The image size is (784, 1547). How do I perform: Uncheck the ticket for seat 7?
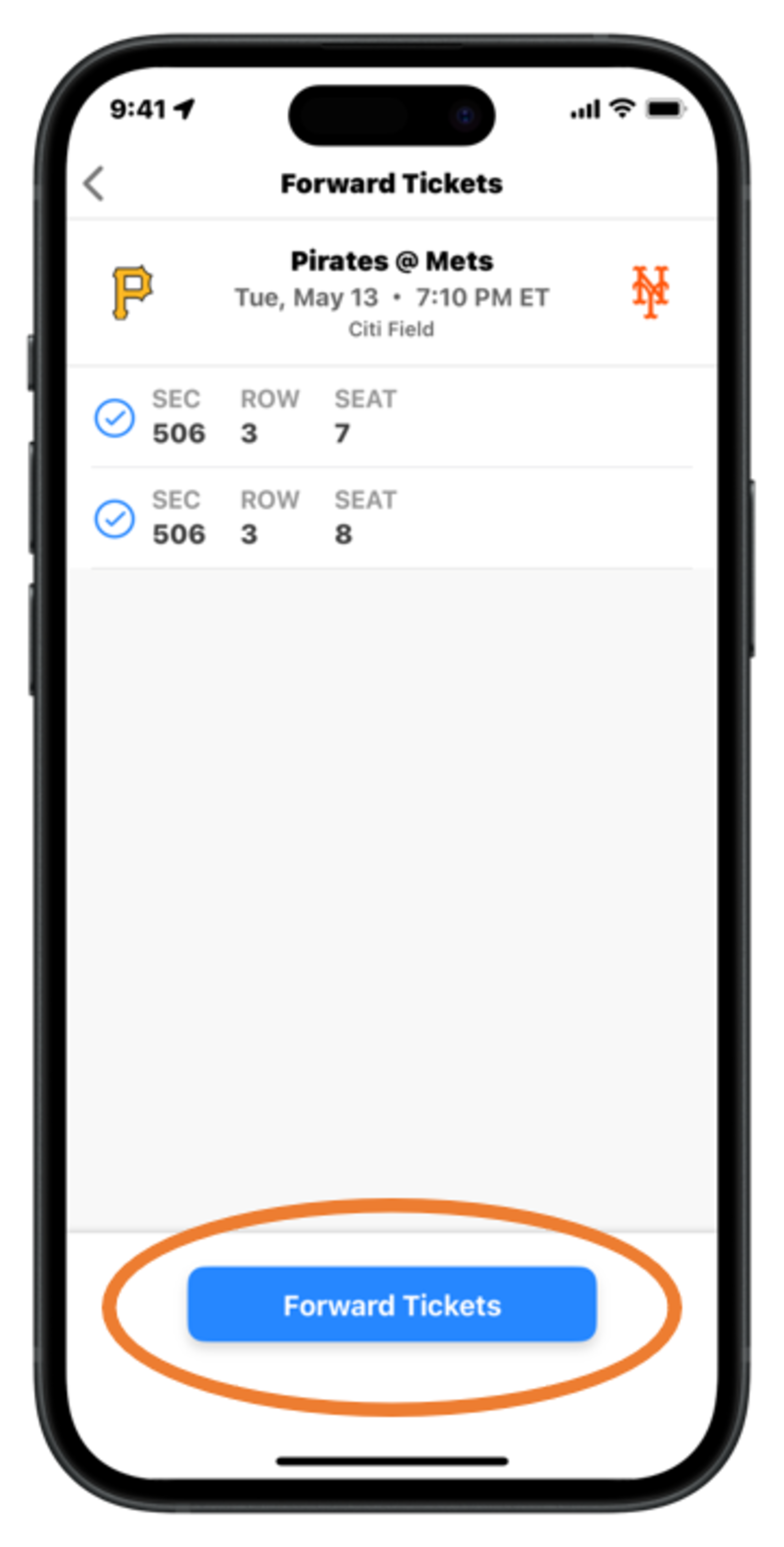pos(114,417)
